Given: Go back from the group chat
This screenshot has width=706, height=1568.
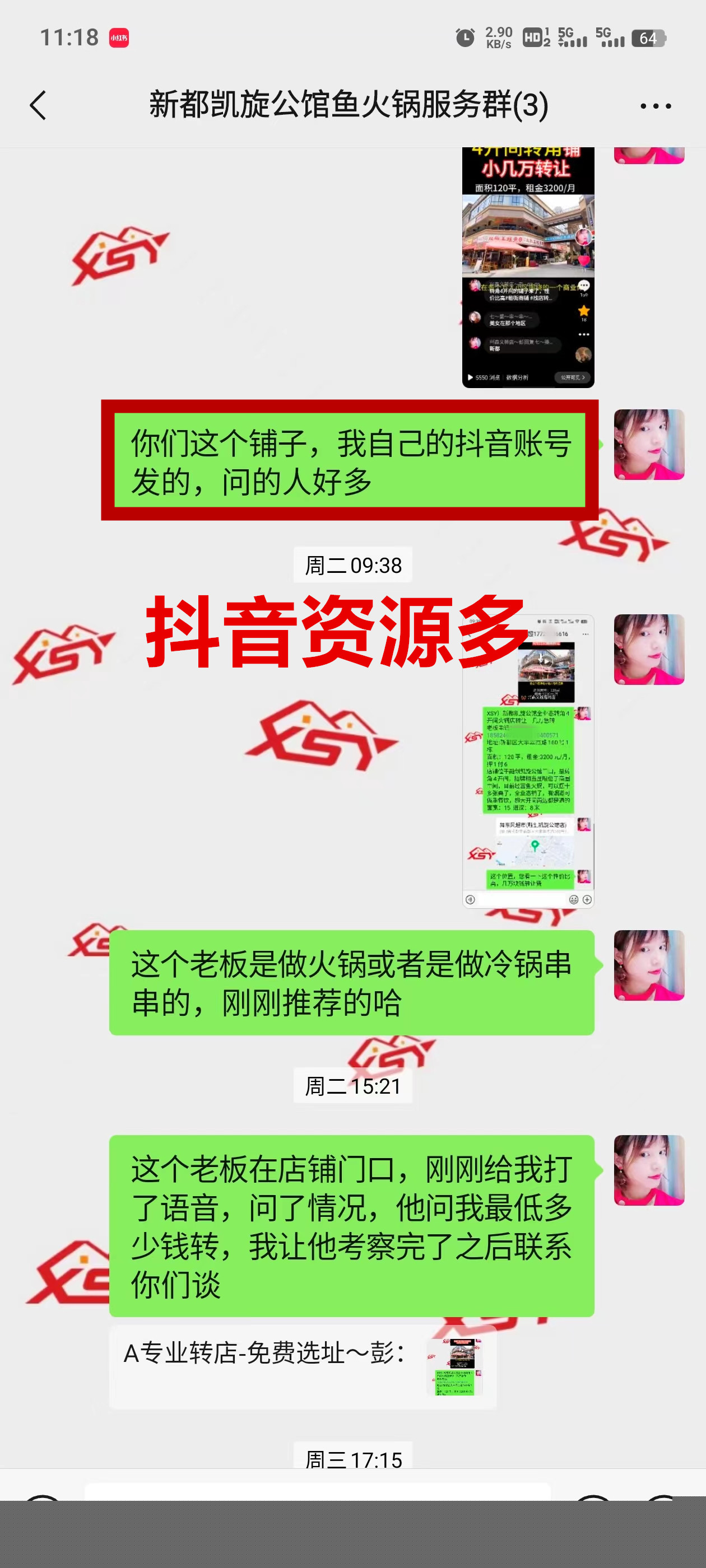Looking at the screenshot, I should (38, 105).
